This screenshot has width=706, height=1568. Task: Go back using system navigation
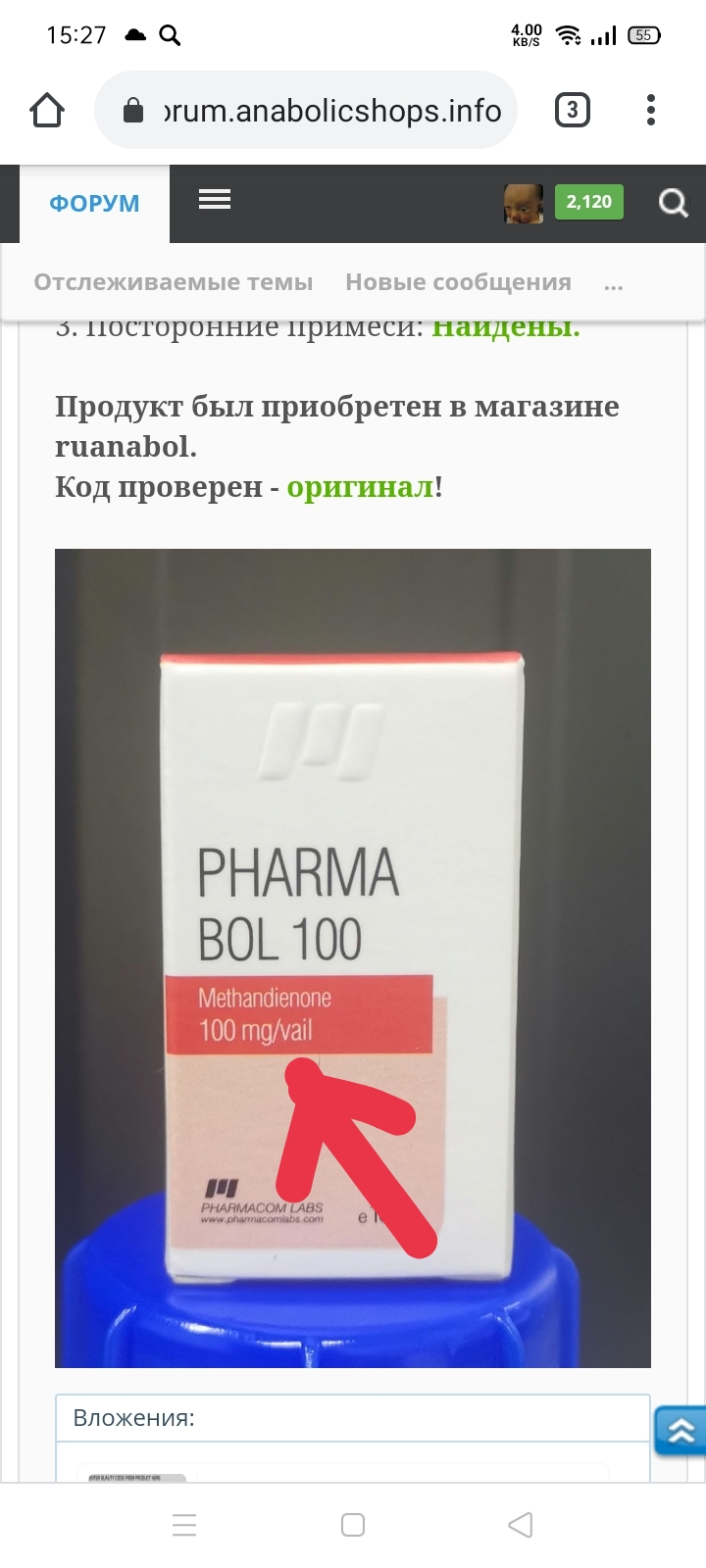[x=521, y=1525]
